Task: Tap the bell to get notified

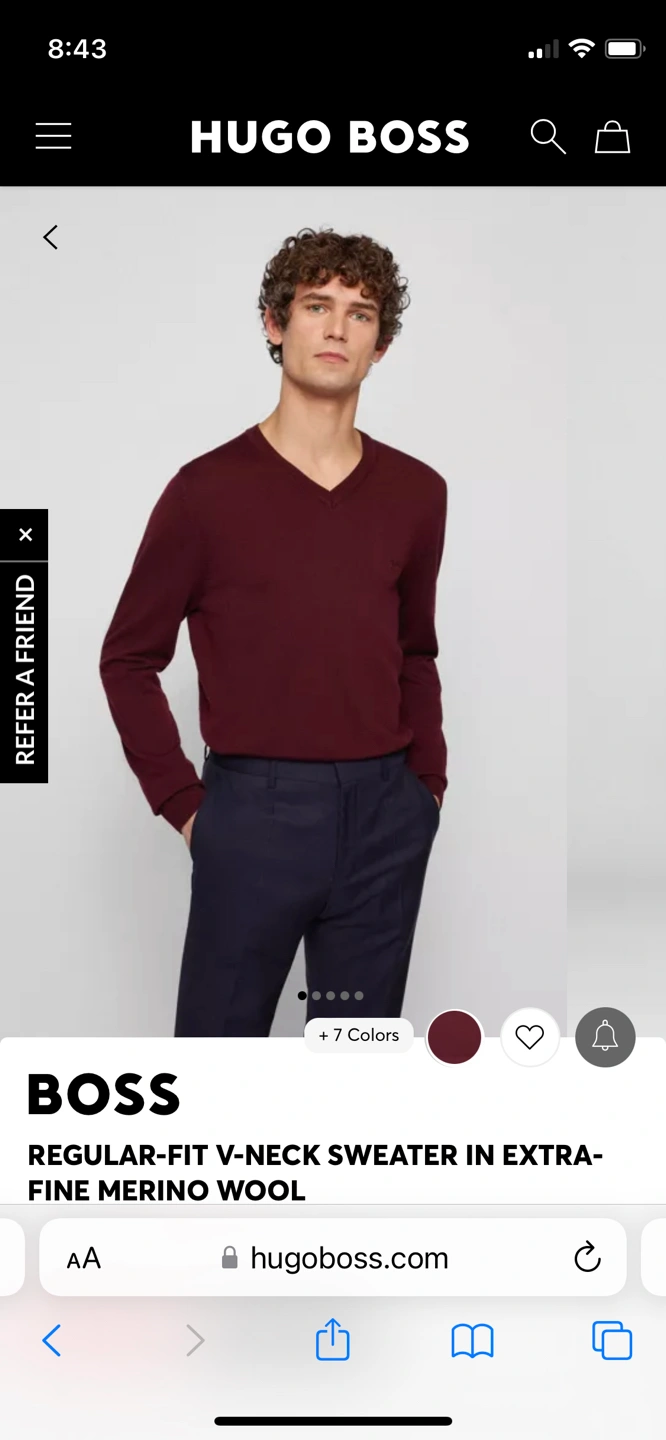Action: (x=605, y=1037)
